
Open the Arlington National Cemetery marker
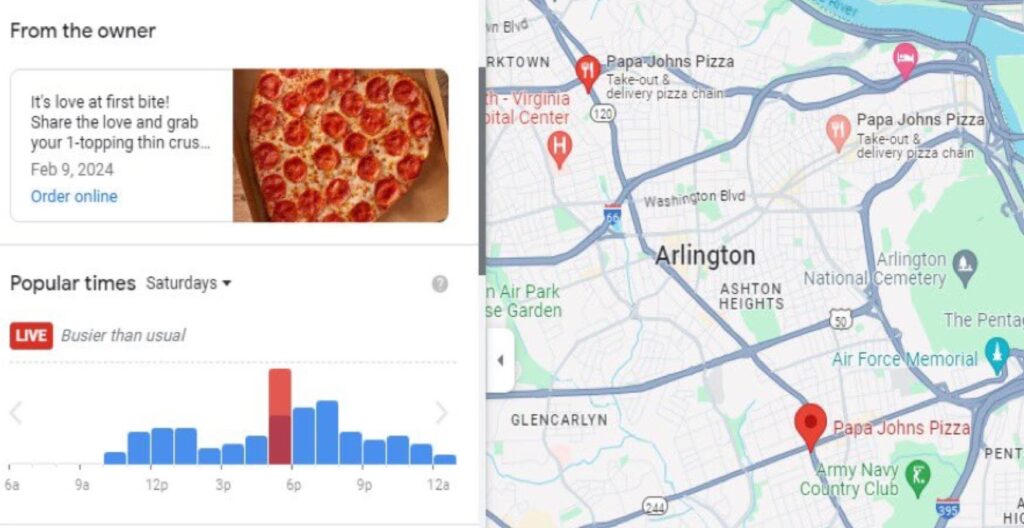coord(964,262)
